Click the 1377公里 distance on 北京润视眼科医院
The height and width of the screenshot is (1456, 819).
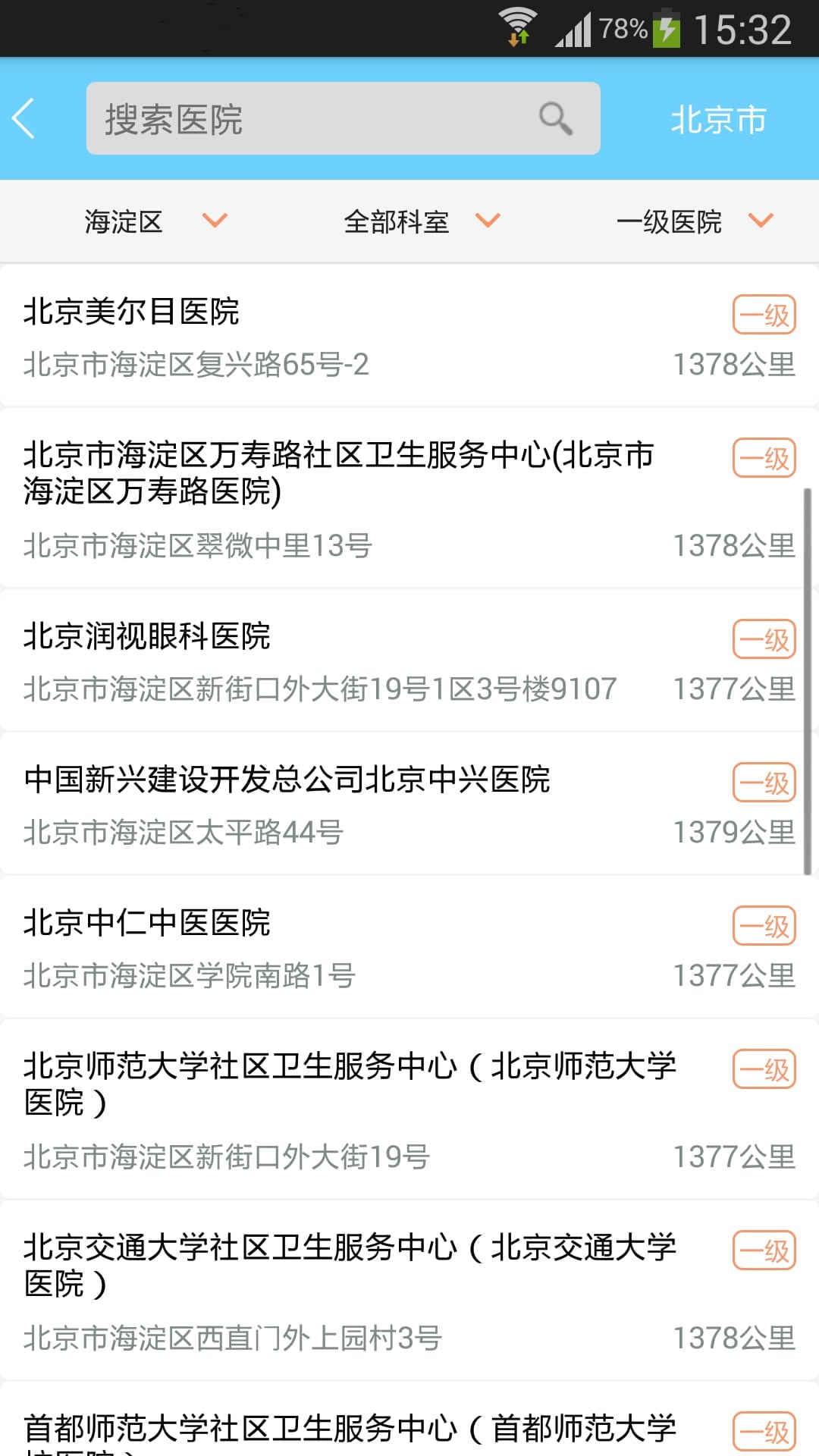(733, 689)
